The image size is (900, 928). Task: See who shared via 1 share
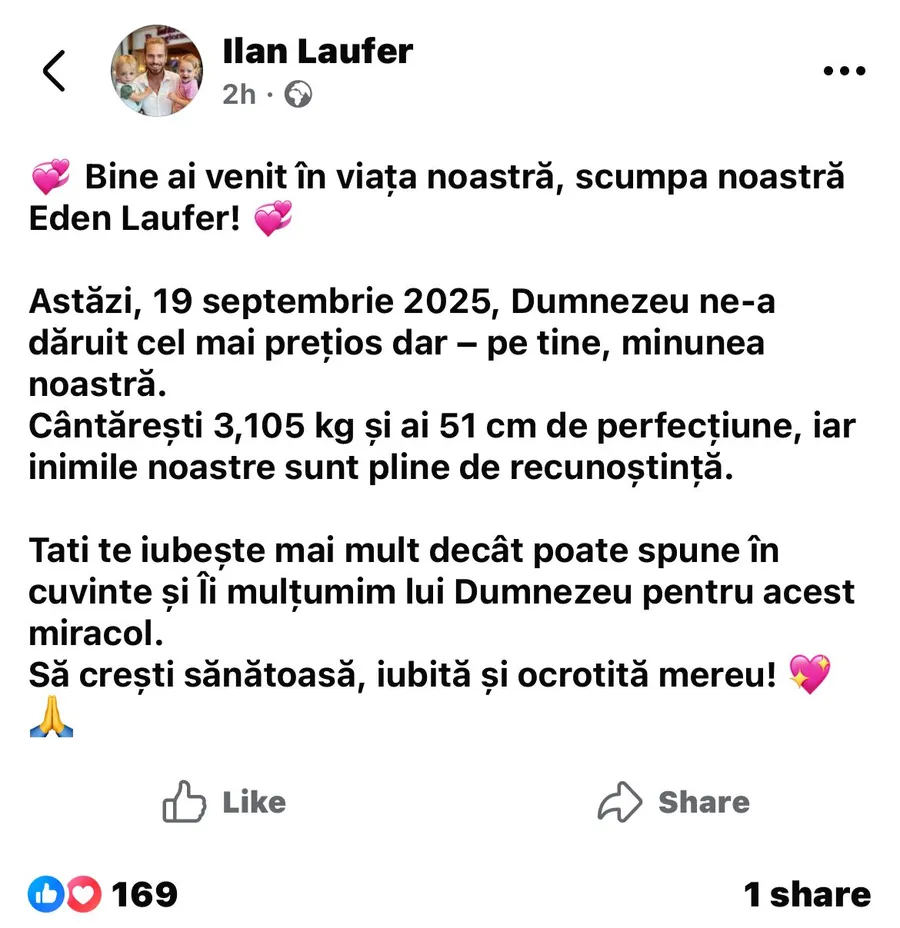point(807,894)
